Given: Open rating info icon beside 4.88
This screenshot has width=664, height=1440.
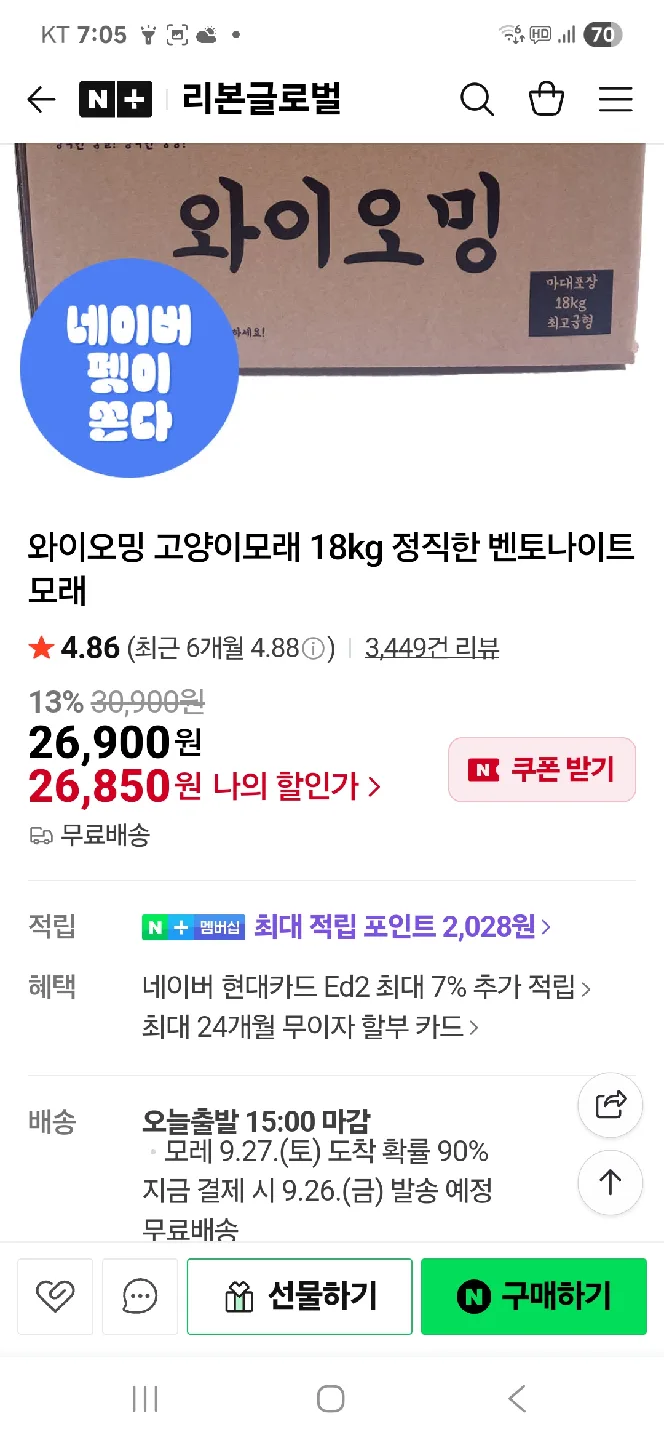Looking at the screenshot, I should [x=314, y=649].
